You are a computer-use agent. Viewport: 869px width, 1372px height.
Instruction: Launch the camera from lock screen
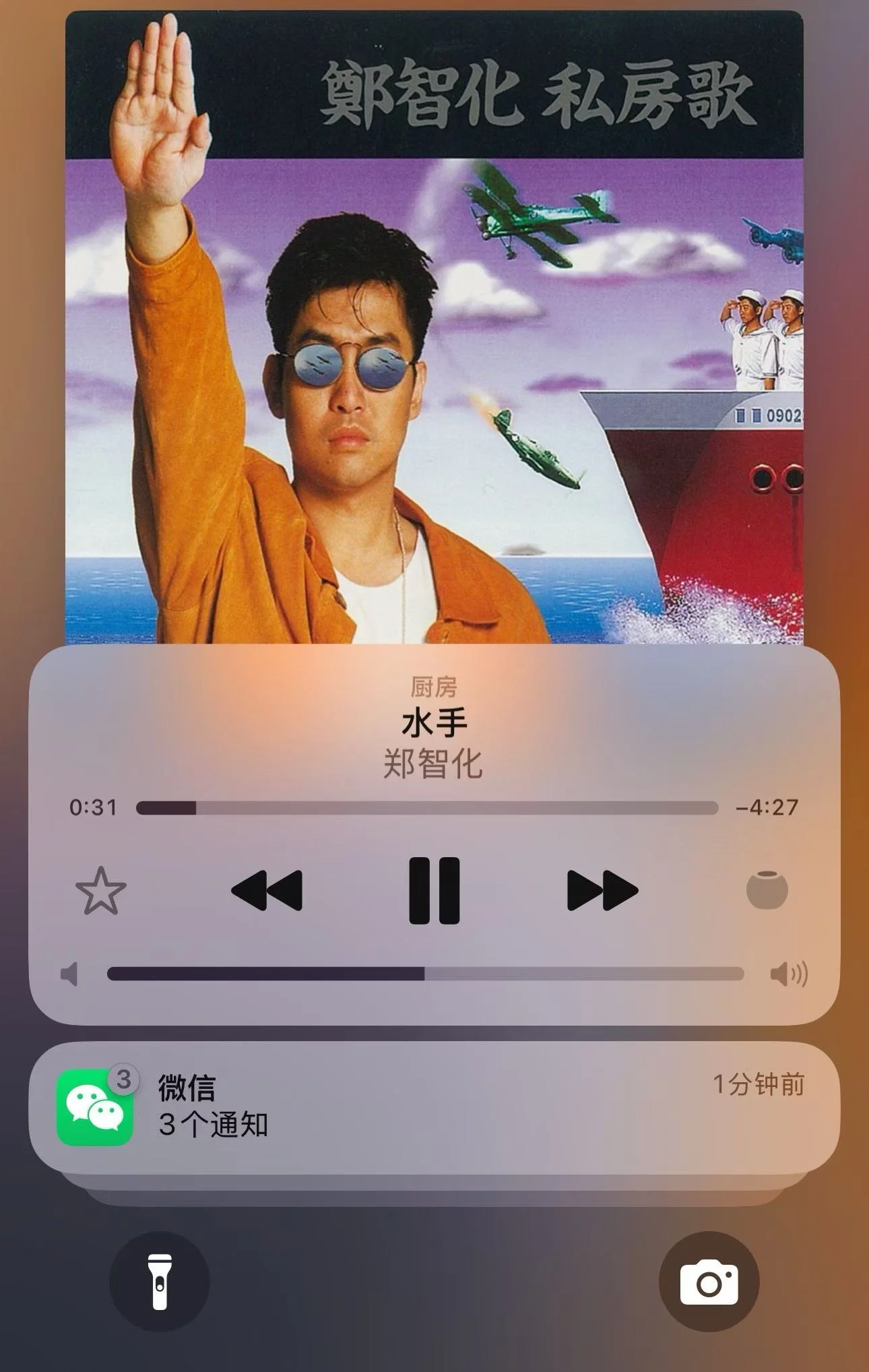(709, 1281)
